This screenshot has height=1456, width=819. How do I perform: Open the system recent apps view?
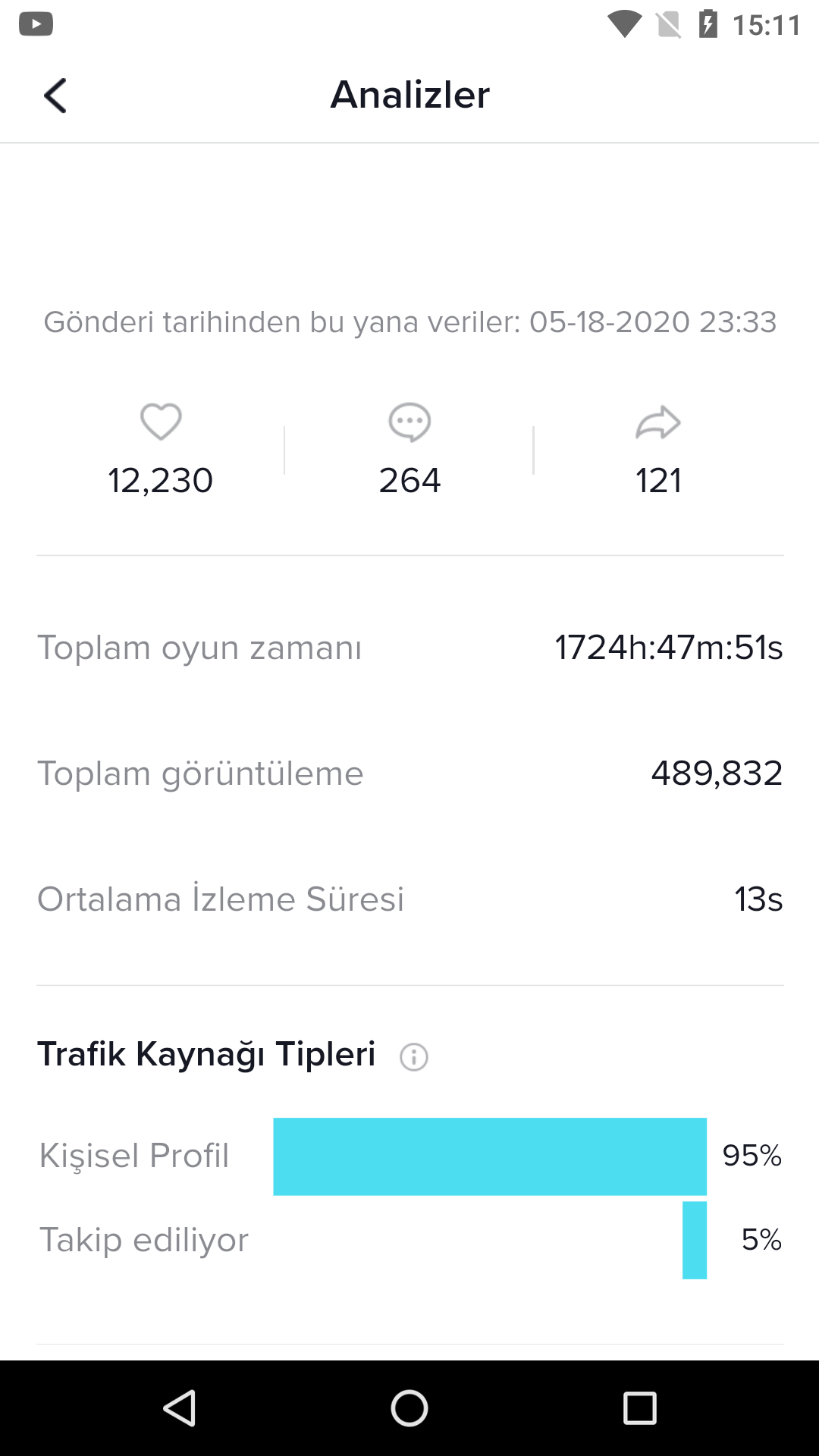[x=639, y=1408]
